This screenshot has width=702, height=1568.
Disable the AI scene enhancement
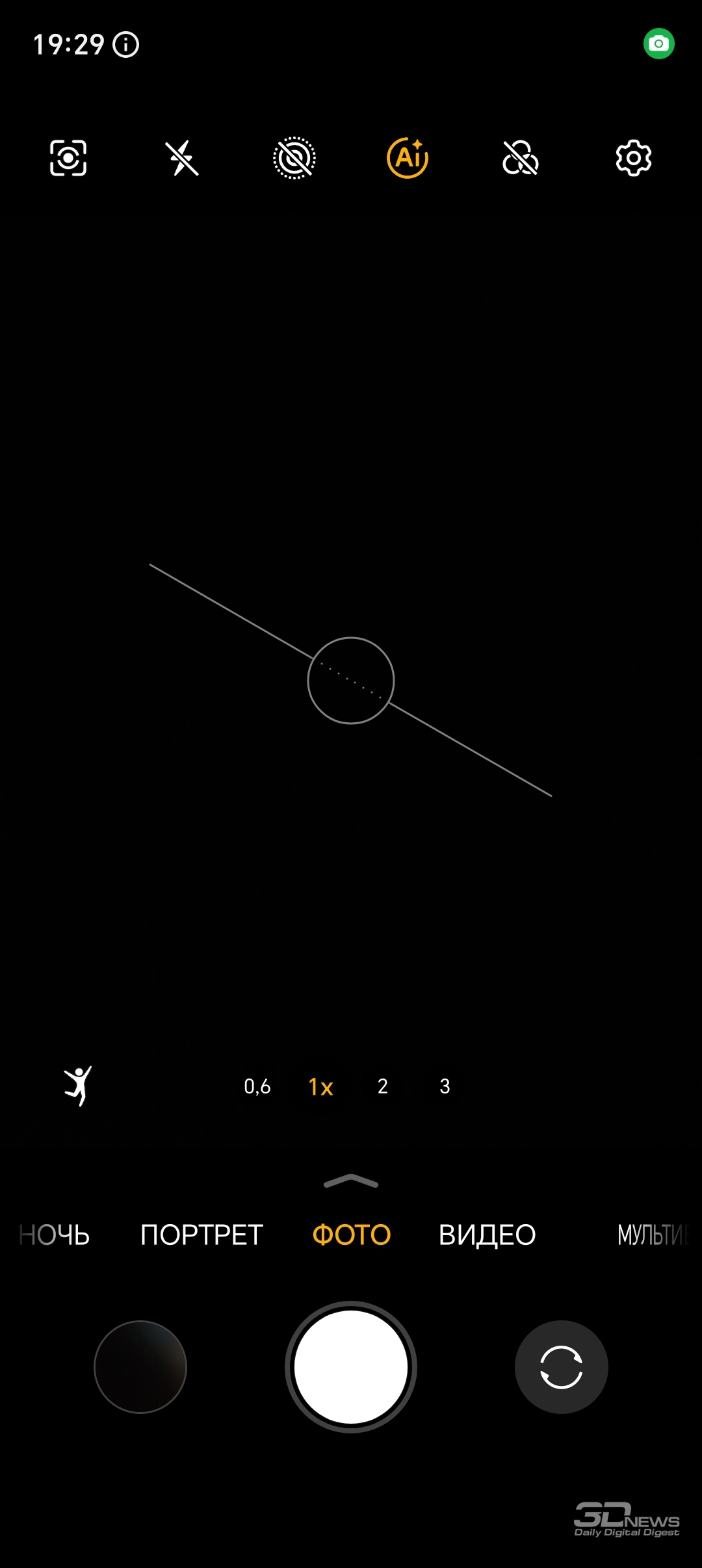(x=408, y=158)
